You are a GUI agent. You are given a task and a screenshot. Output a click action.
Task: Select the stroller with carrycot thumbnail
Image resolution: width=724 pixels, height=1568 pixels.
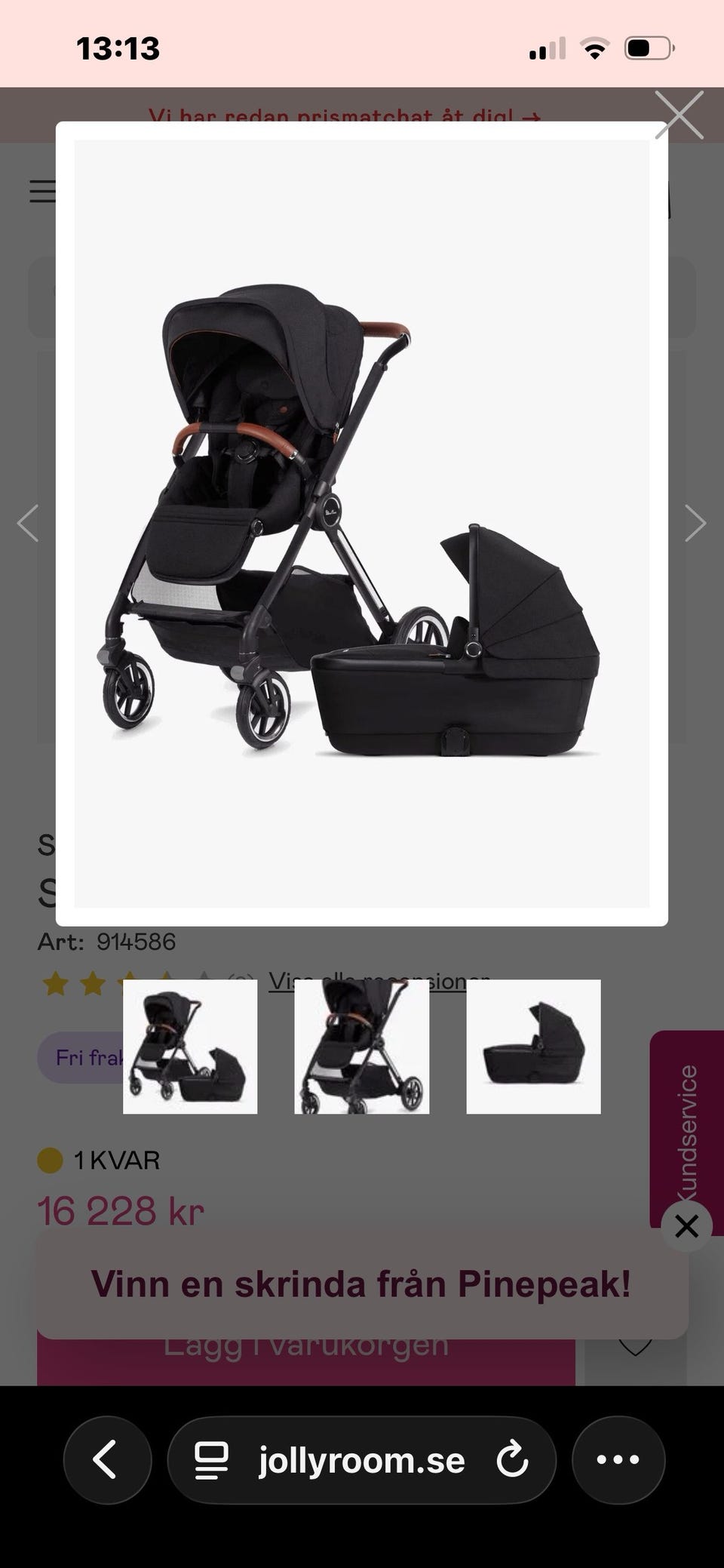pos(190,1047)
